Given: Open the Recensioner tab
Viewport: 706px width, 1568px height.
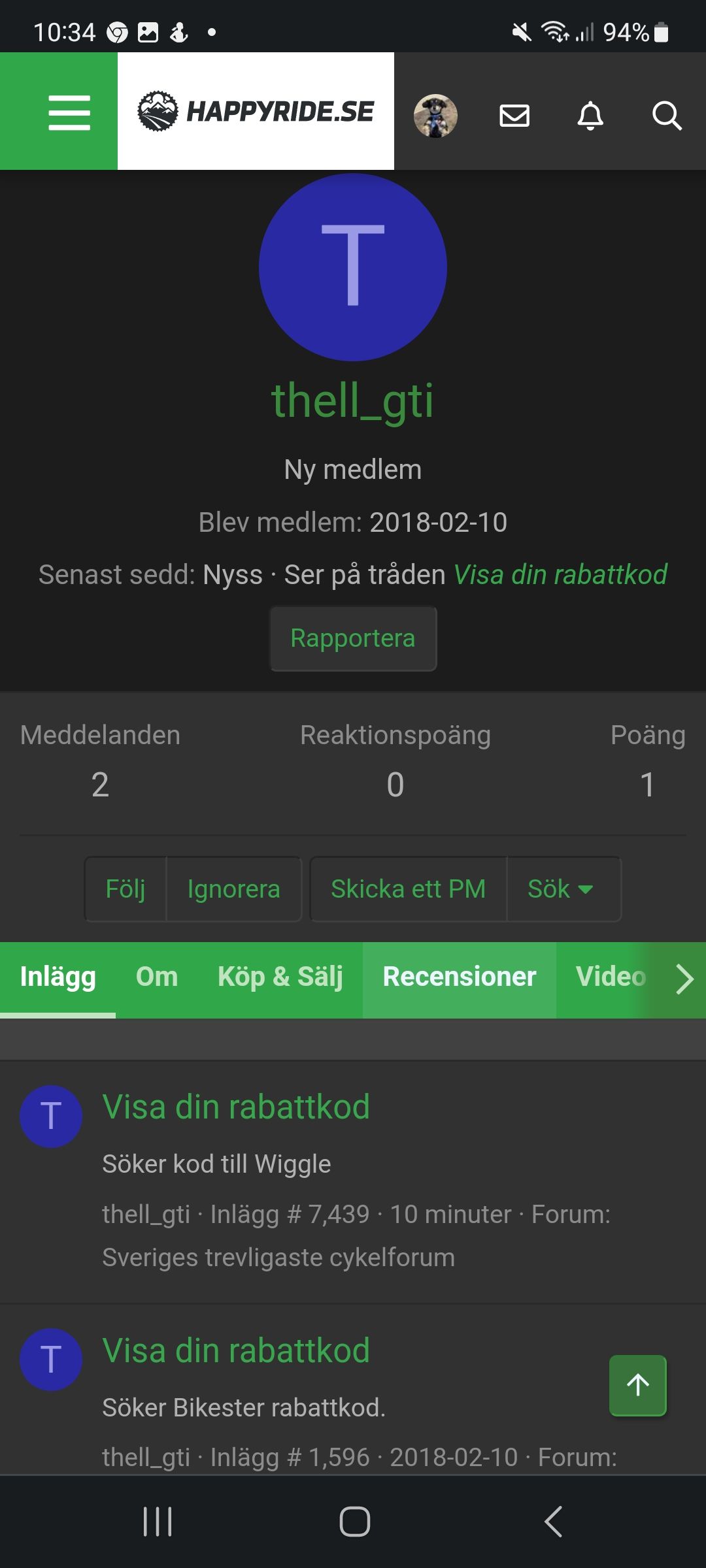Looking at the screenshot, I should (459, 977).
